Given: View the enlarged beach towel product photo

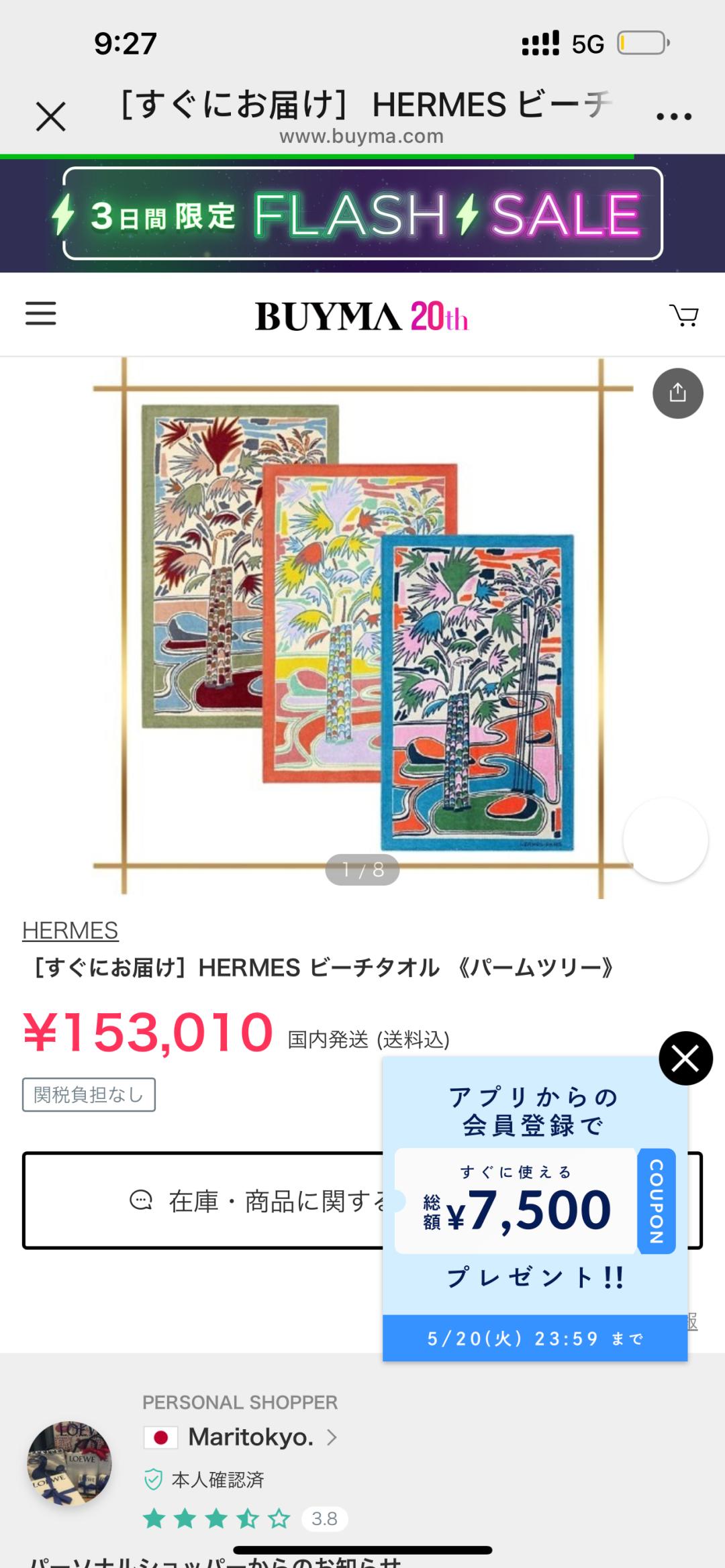Looking at the screenshot, I should click(x=362, y=627).
